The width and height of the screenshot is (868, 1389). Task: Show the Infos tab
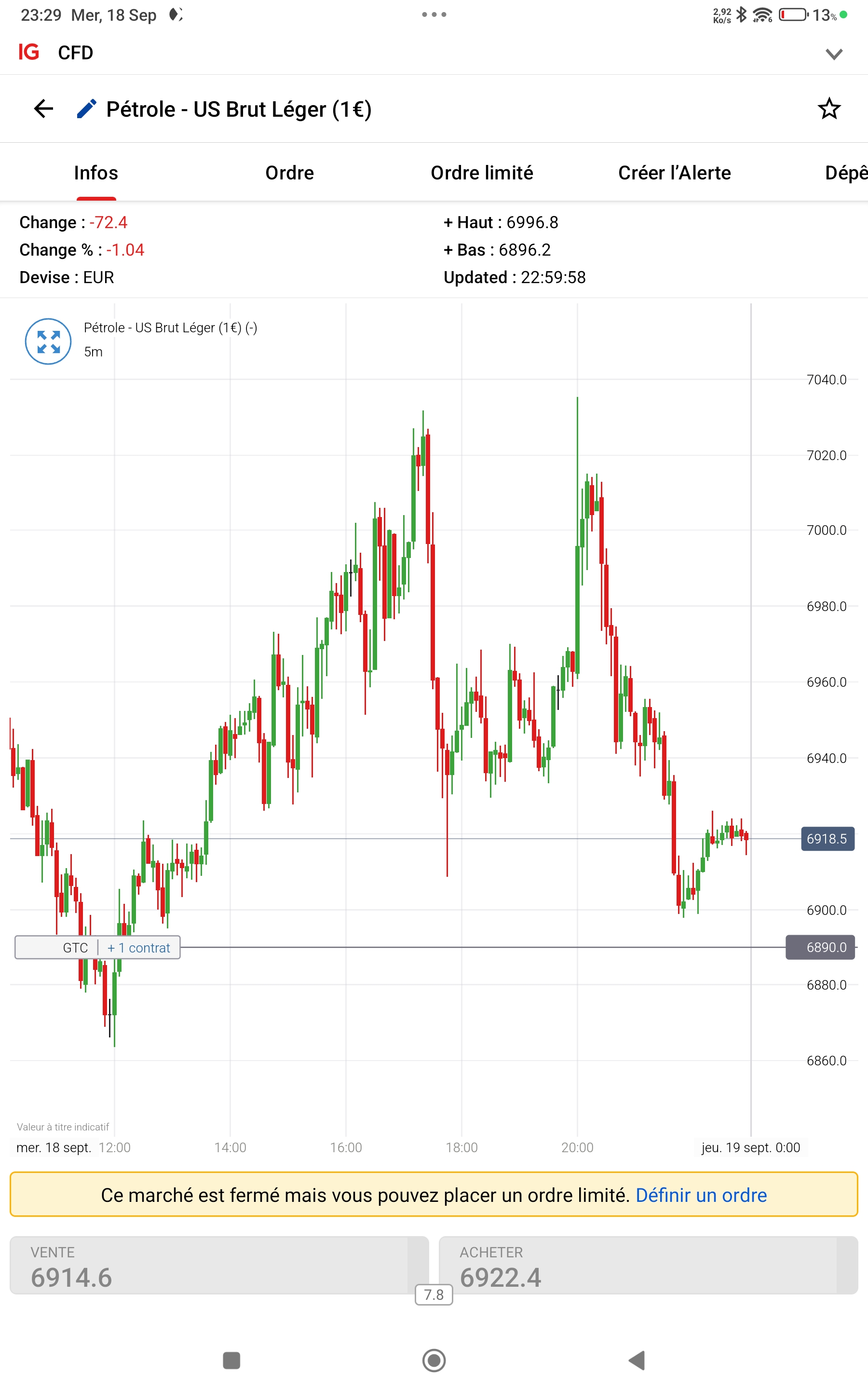[96, 173]
